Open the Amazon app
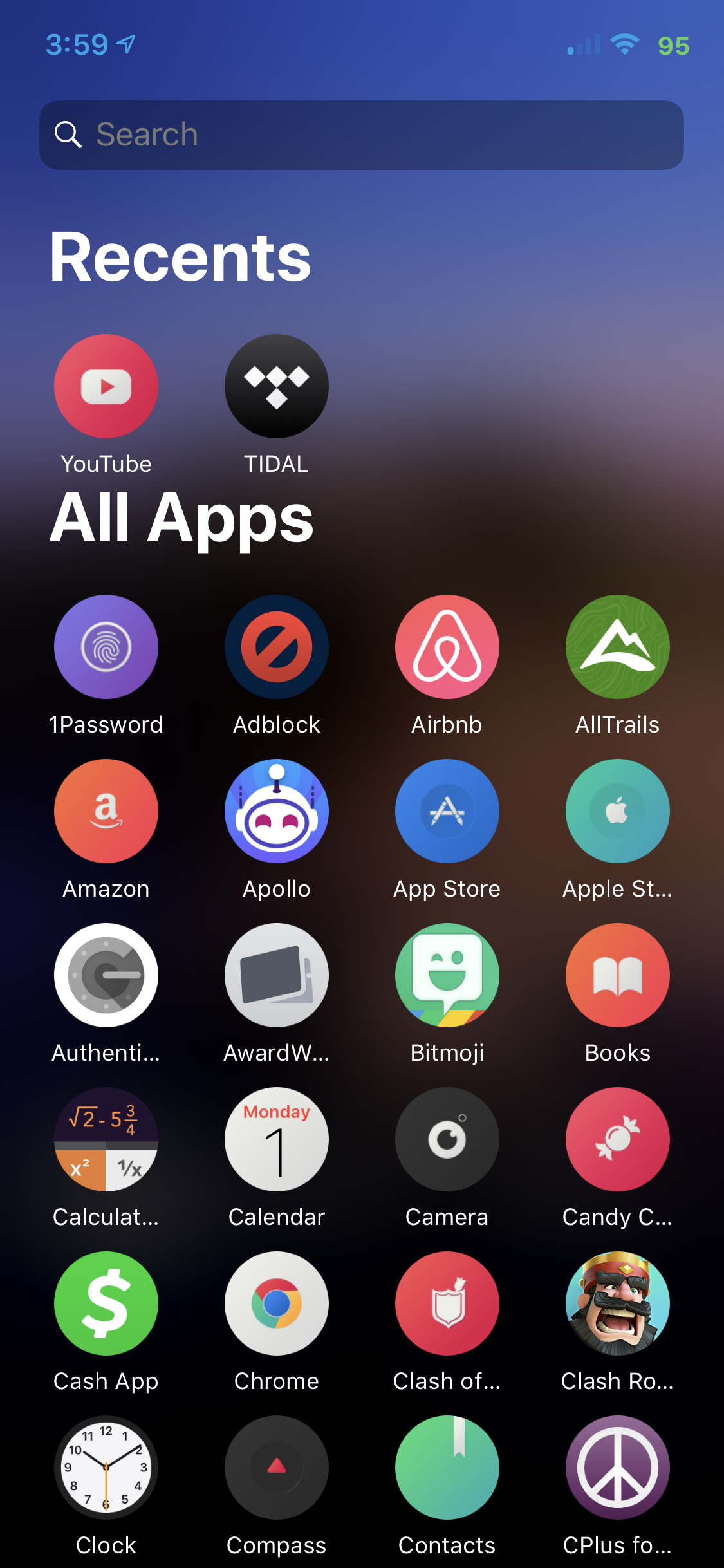 [x=106, y=811]
